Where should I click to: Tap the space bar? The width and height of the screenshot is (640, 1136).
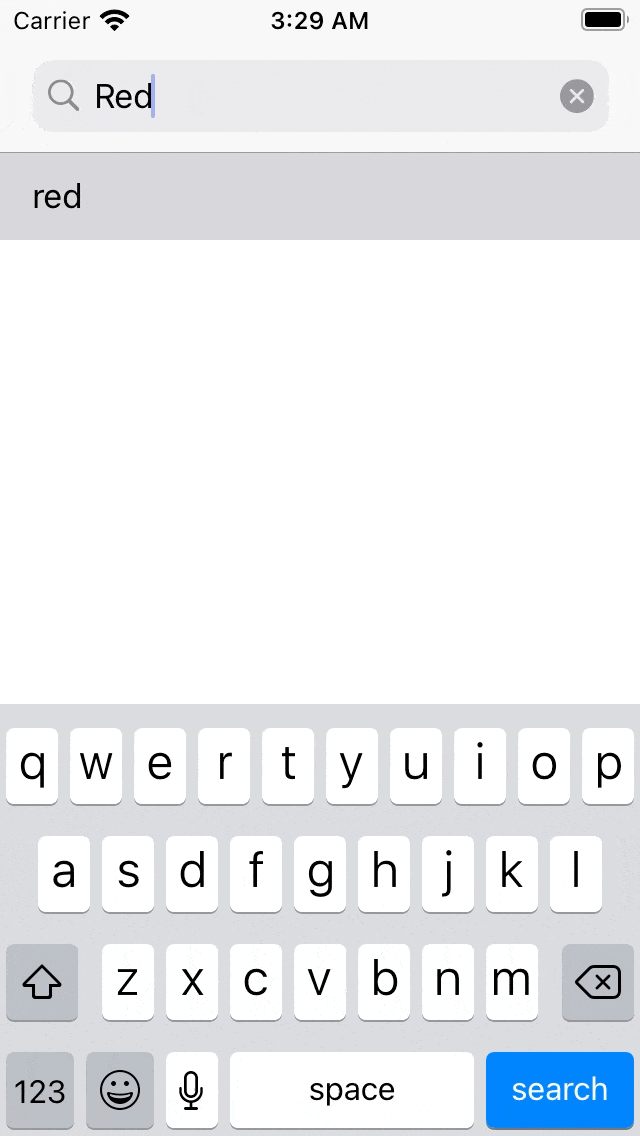[x=352, y=1089]
